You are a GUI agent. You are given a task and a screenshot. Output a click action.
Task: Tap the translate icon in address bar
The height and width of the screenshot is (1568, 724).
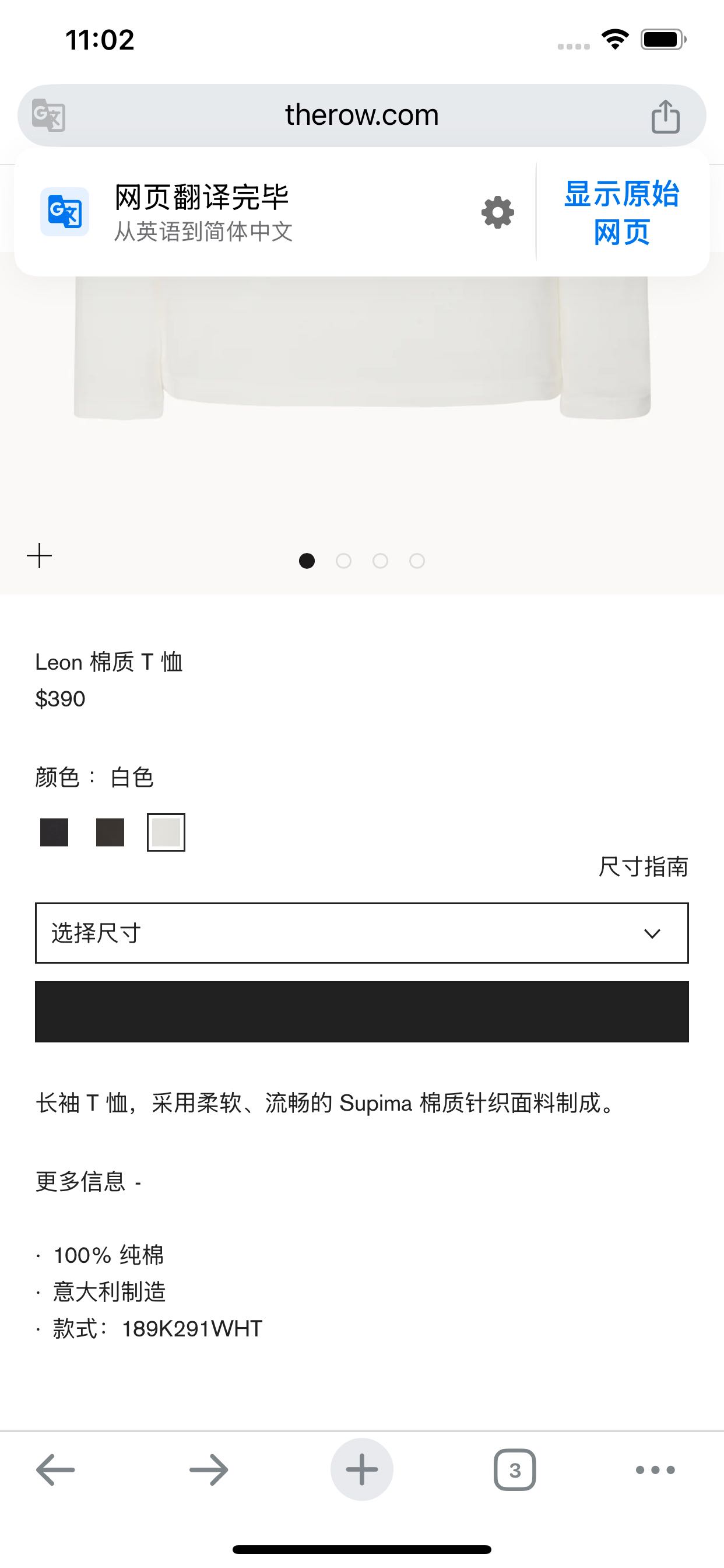click(48, 115)
